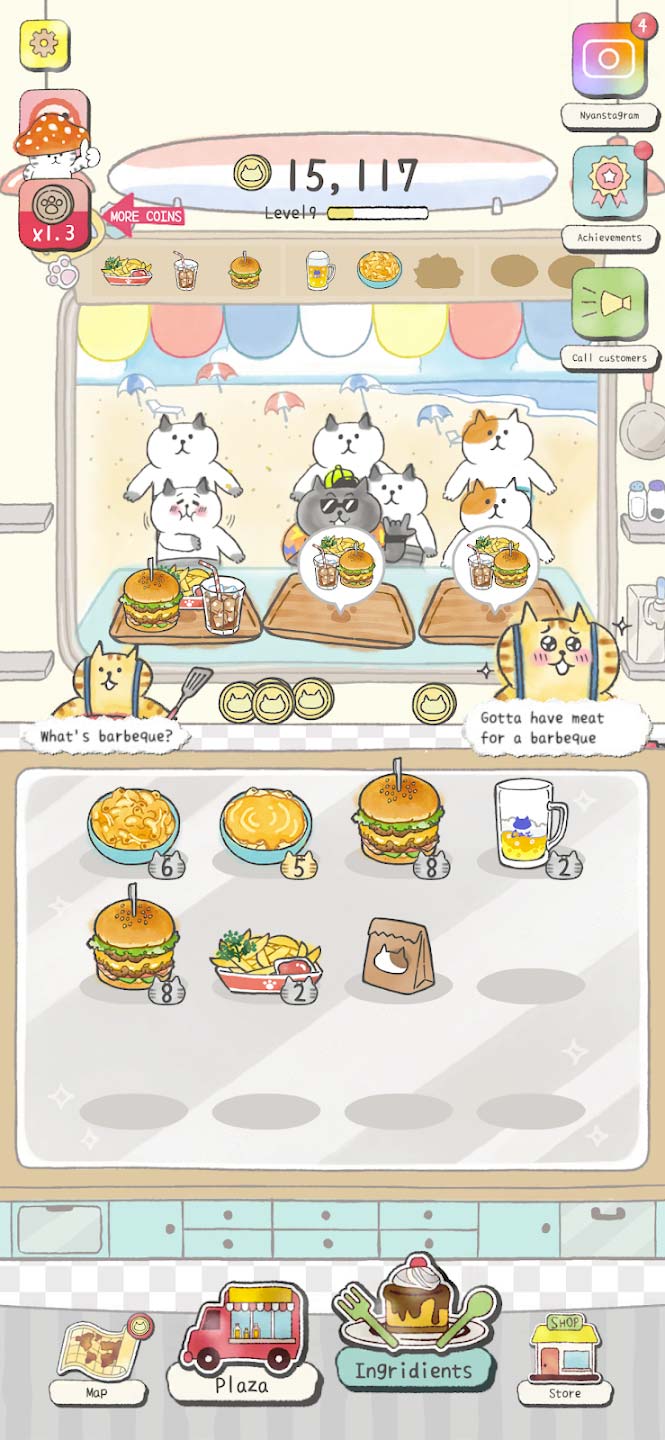Image resolution: width=665 pixels, height=1440 pixels.
Task: Tap the paper takeout bag
Action: [x=398, y=956]
